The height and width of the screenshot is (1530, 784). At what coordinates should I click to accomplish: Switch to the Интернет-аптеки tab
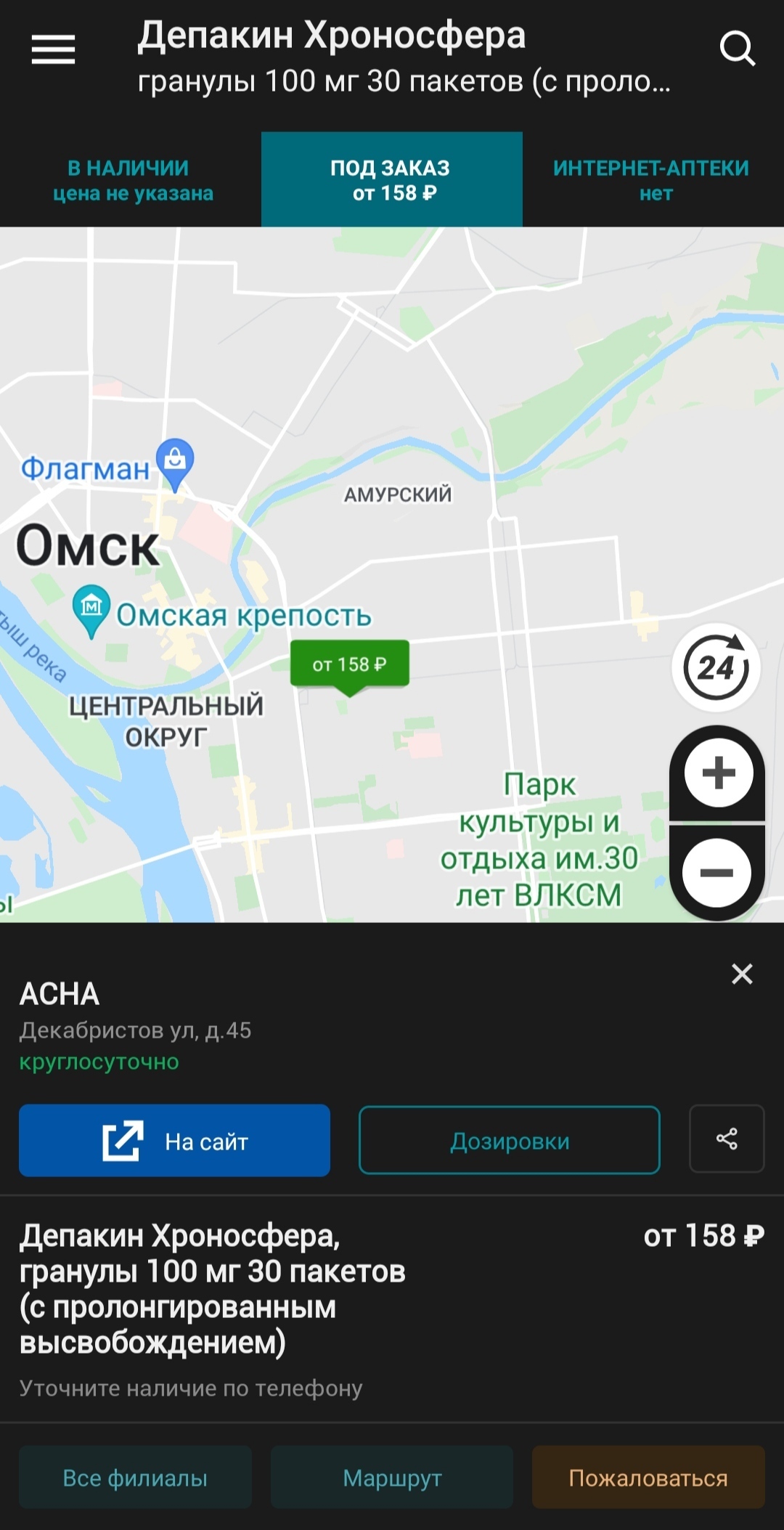(653, 180)
